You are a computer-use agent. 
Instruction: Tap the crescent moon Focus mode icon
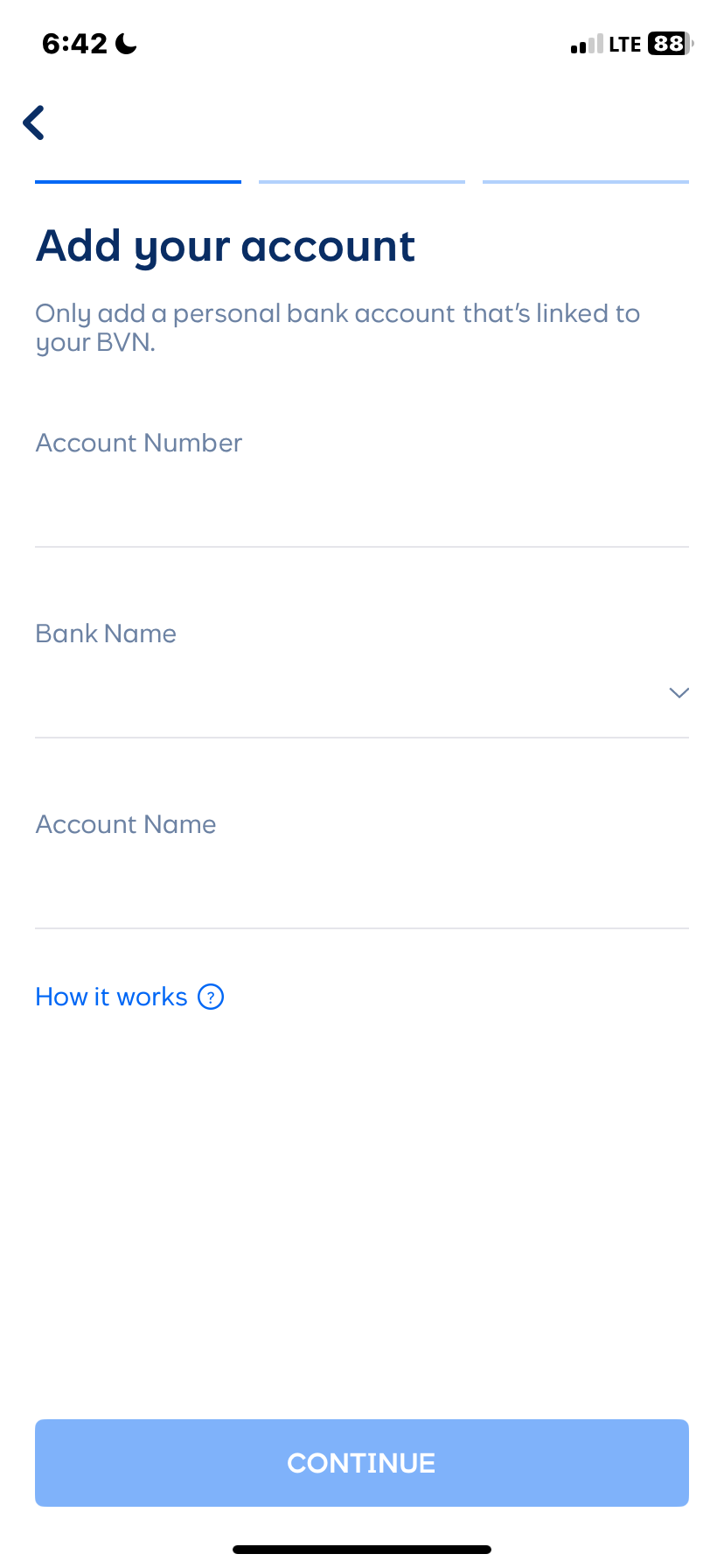click(123, 43)
